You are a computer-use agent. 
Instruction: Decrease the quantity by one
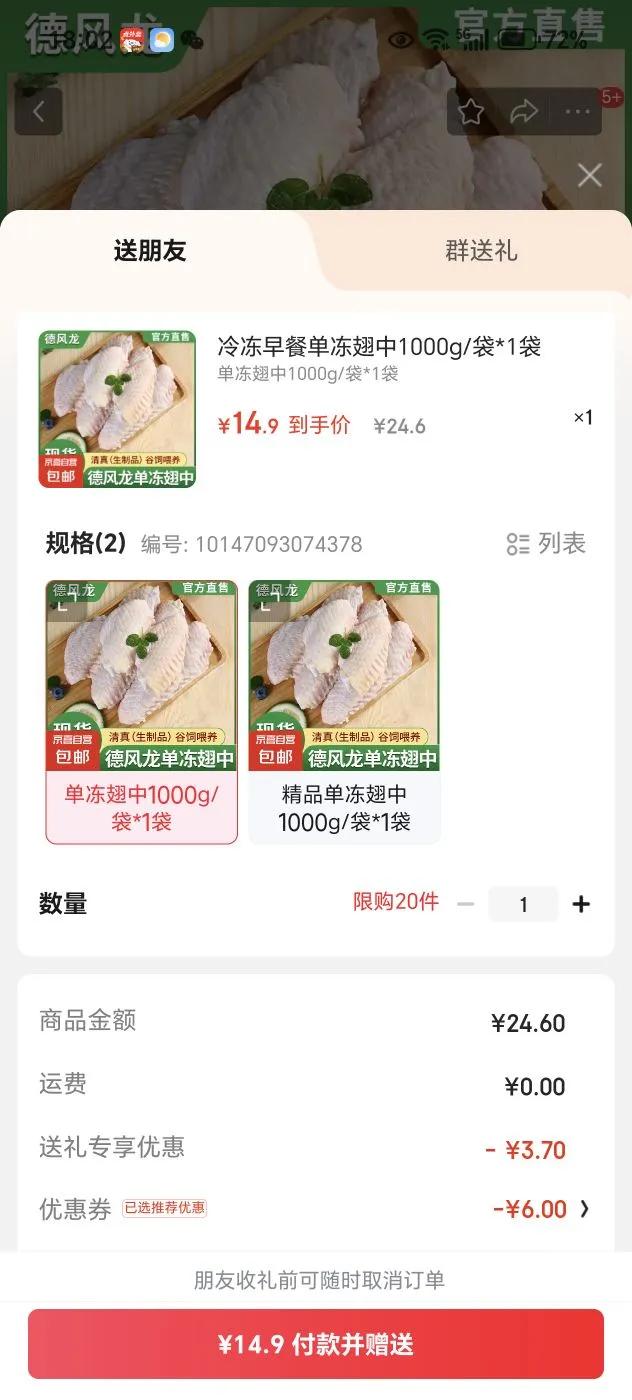tap(465, 905)
